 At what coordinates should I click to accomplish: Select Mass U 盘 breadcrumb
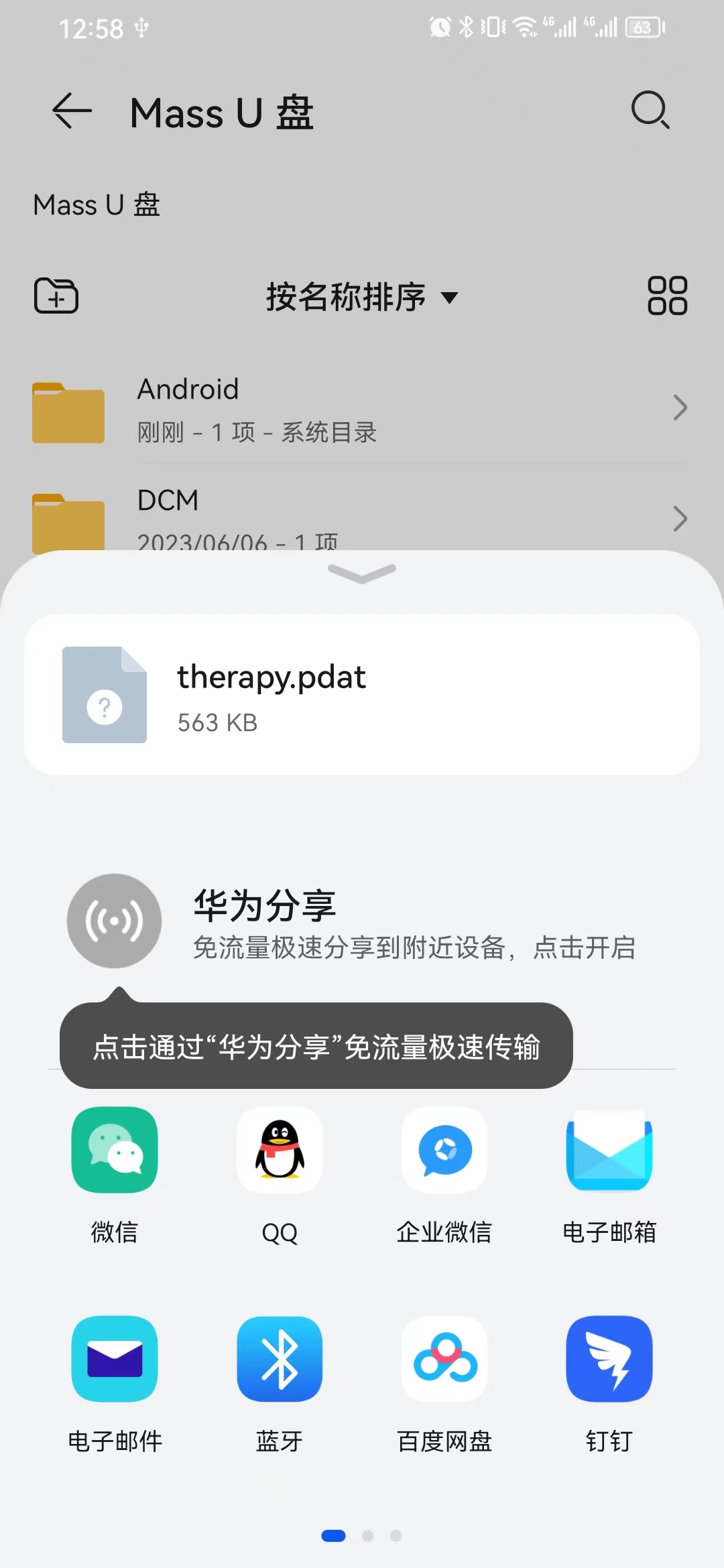(96, 206)
